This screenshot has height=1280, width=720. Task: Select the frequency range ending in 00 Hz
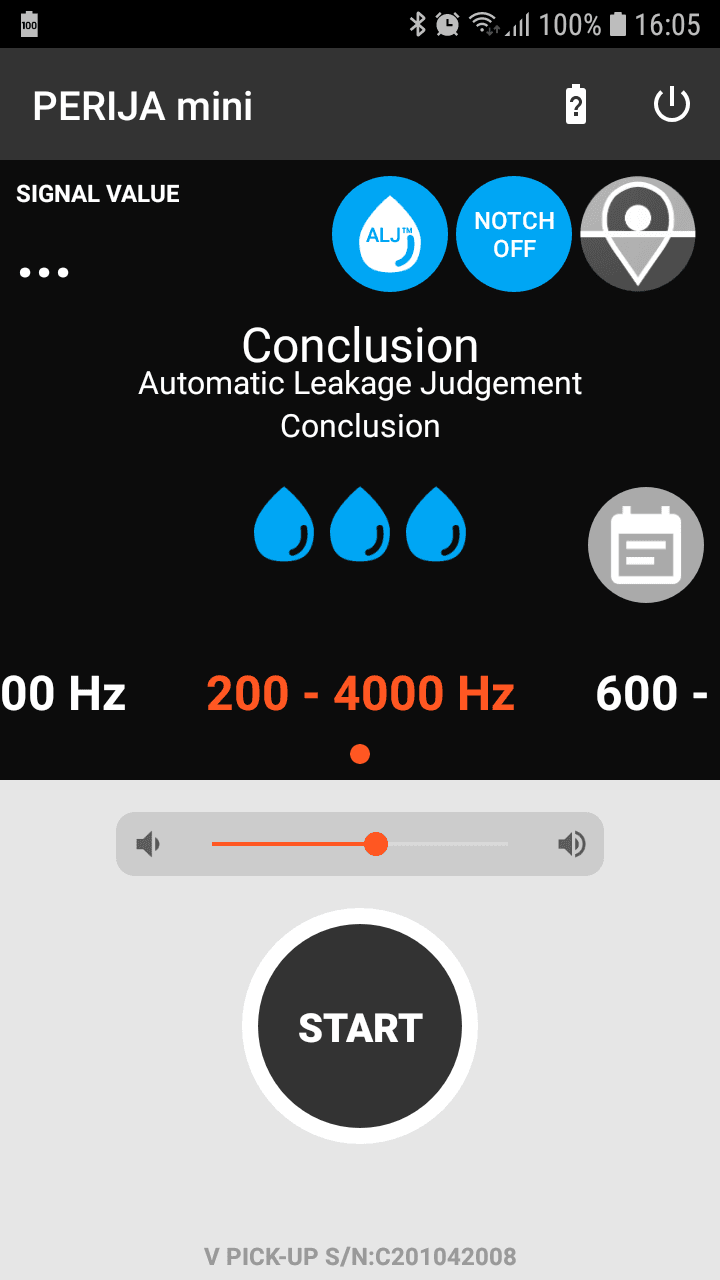point(62,693)
